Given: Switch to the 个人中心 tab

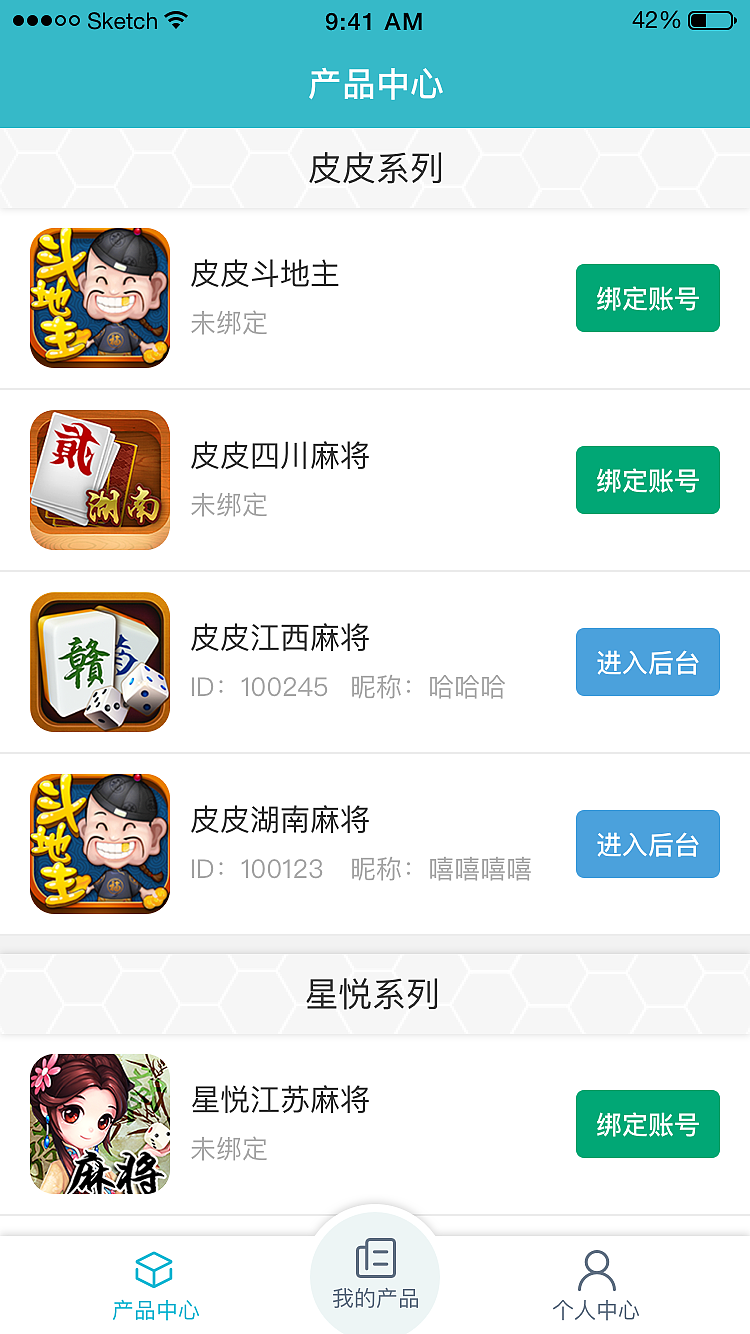Looking at the screenshot, I should tap(598, 1290).
